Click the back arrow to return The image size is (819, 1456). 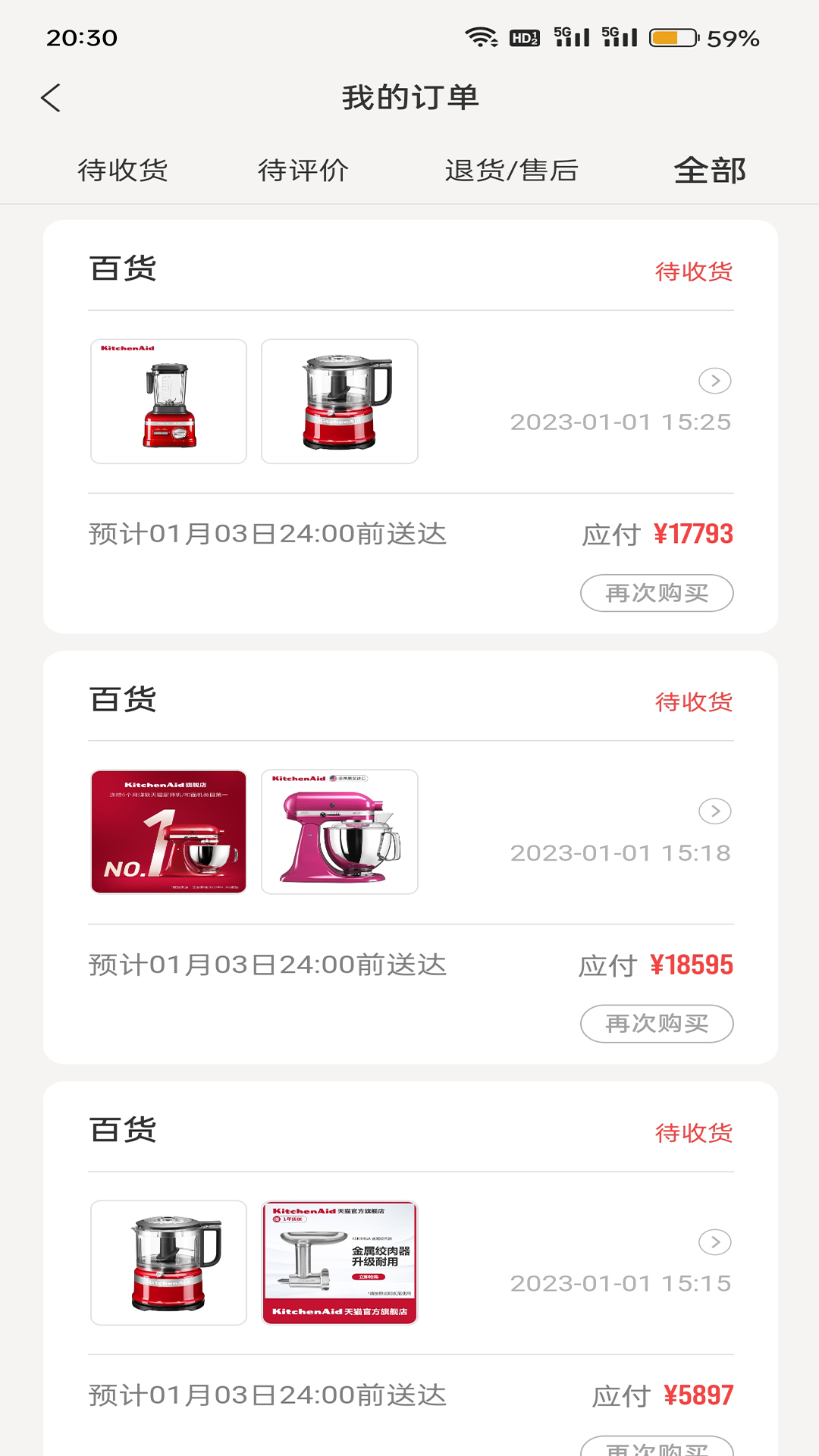(51, 98)
